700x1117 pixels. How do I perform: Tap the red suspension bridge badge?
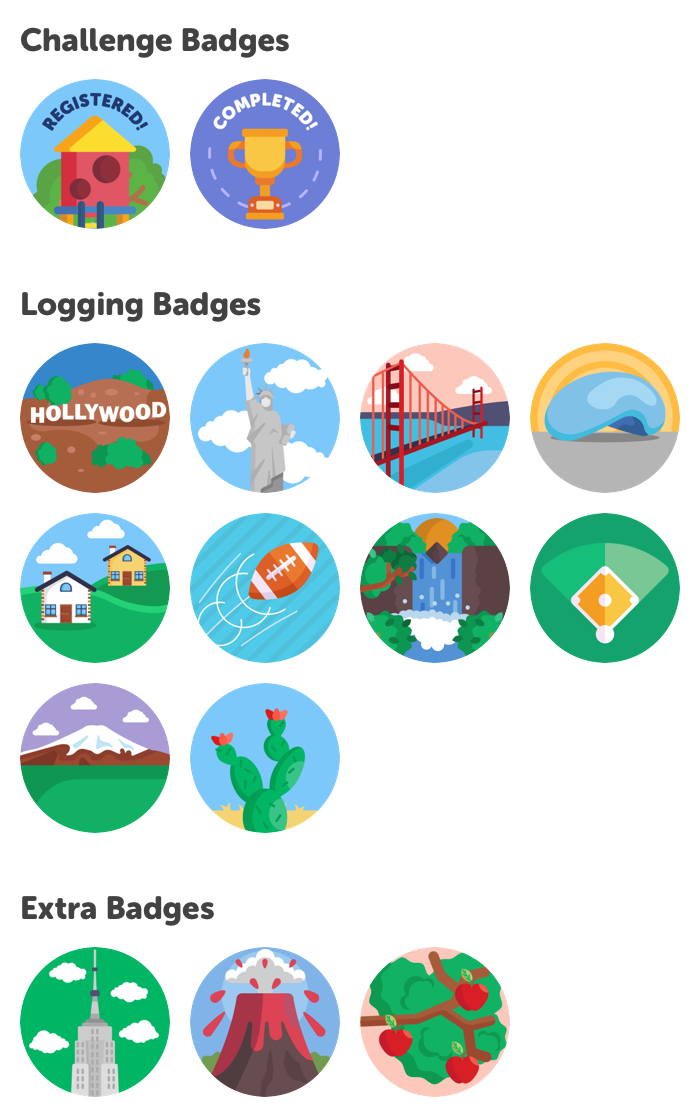[435, 418]
